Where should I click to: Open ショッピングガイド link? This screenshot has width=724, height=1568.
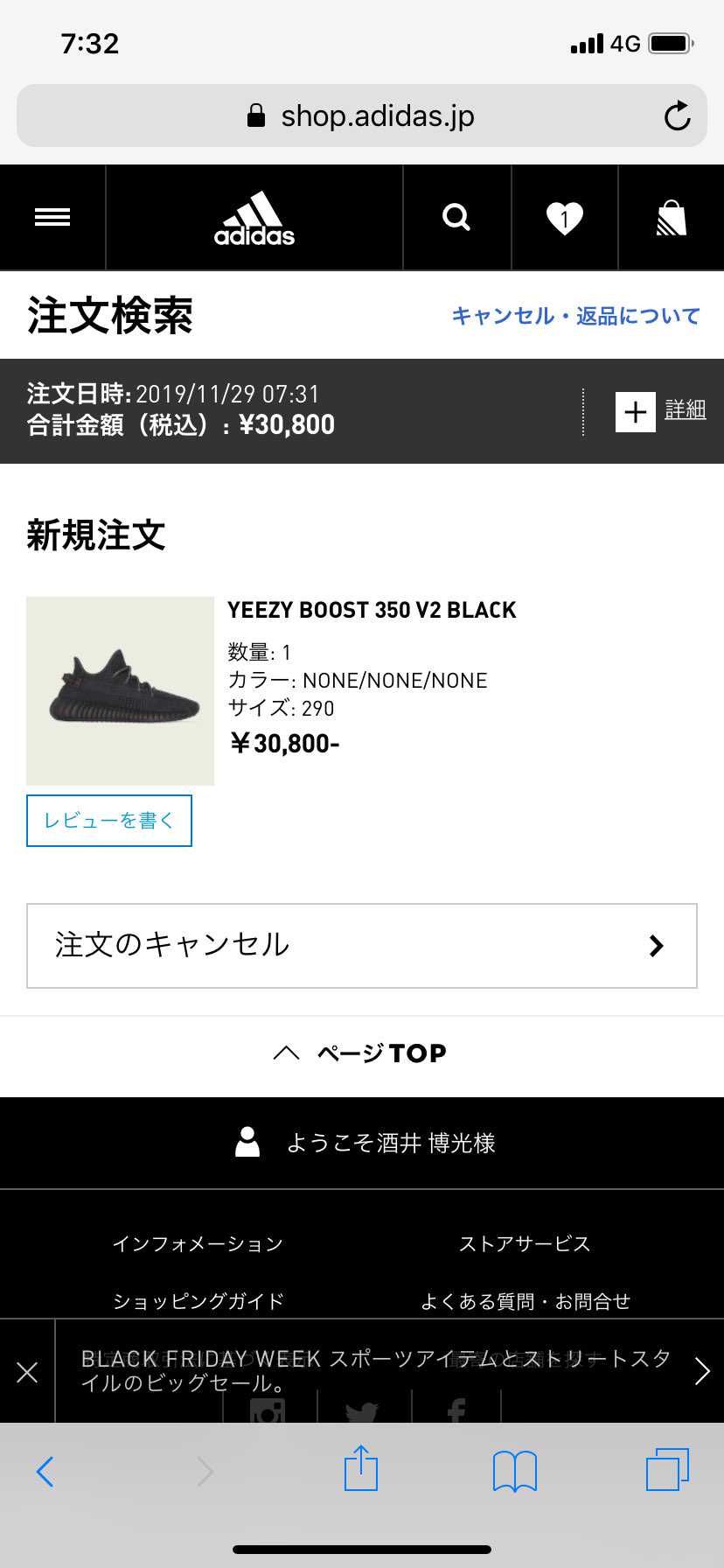click(198, 1301)
